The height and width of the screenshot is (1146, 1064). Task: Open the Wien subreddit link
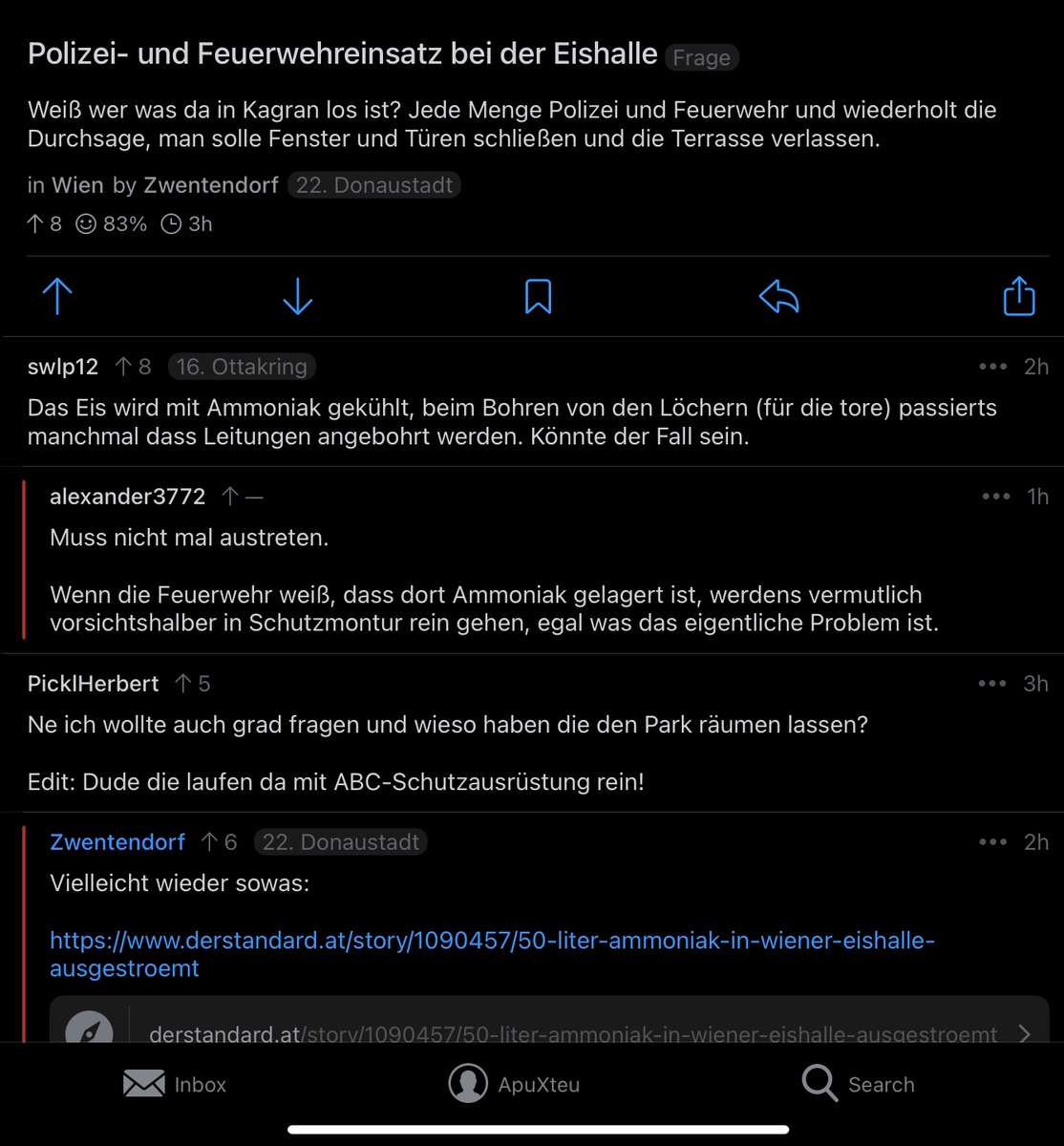(77, 185)
